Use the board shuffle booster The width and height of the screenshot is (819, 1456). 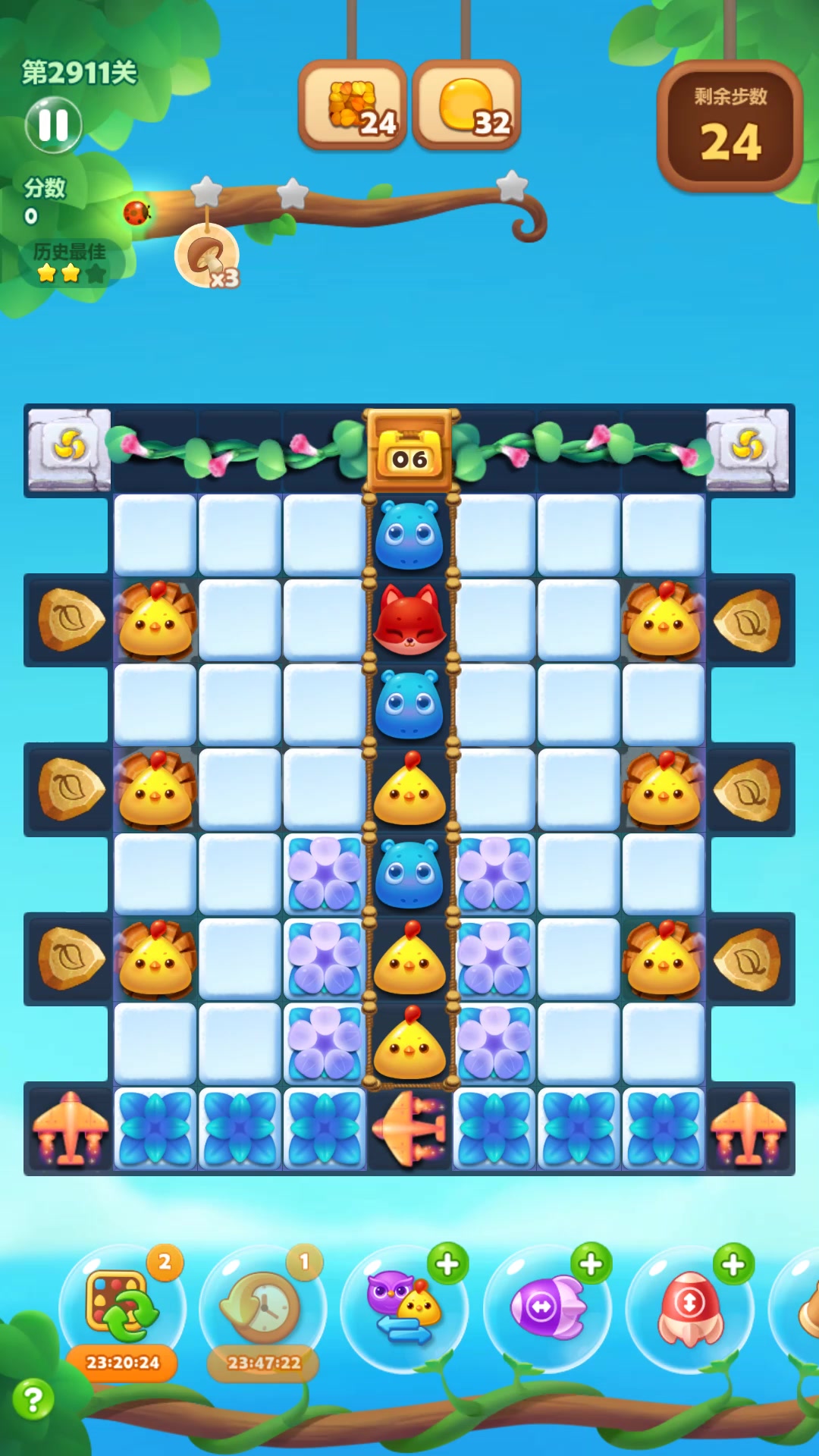point(122,1307)
